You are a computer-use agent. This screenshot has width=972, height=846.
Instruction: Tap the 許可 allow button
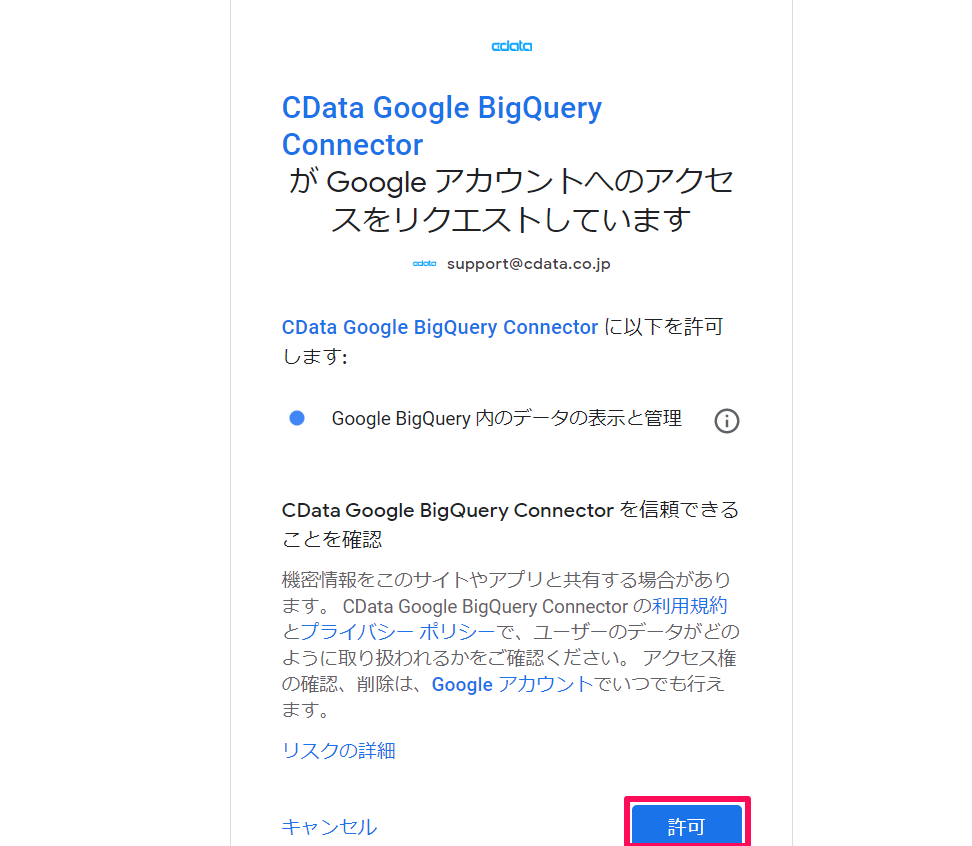pos(686,826)
